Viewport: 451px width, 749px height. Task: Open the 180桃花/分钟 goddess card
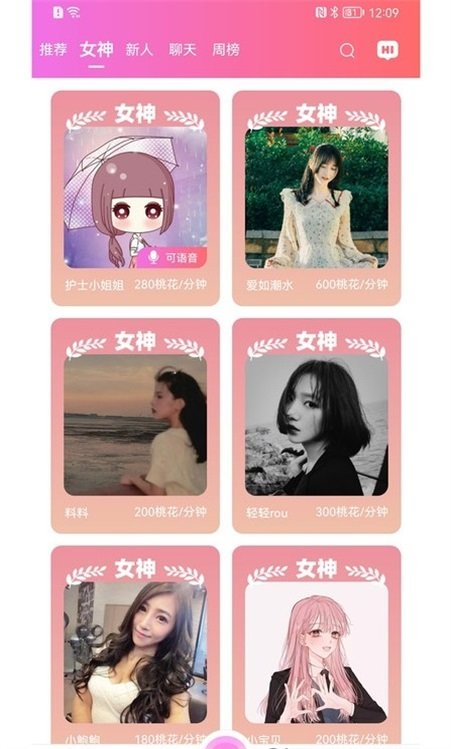tap(135, 645)
